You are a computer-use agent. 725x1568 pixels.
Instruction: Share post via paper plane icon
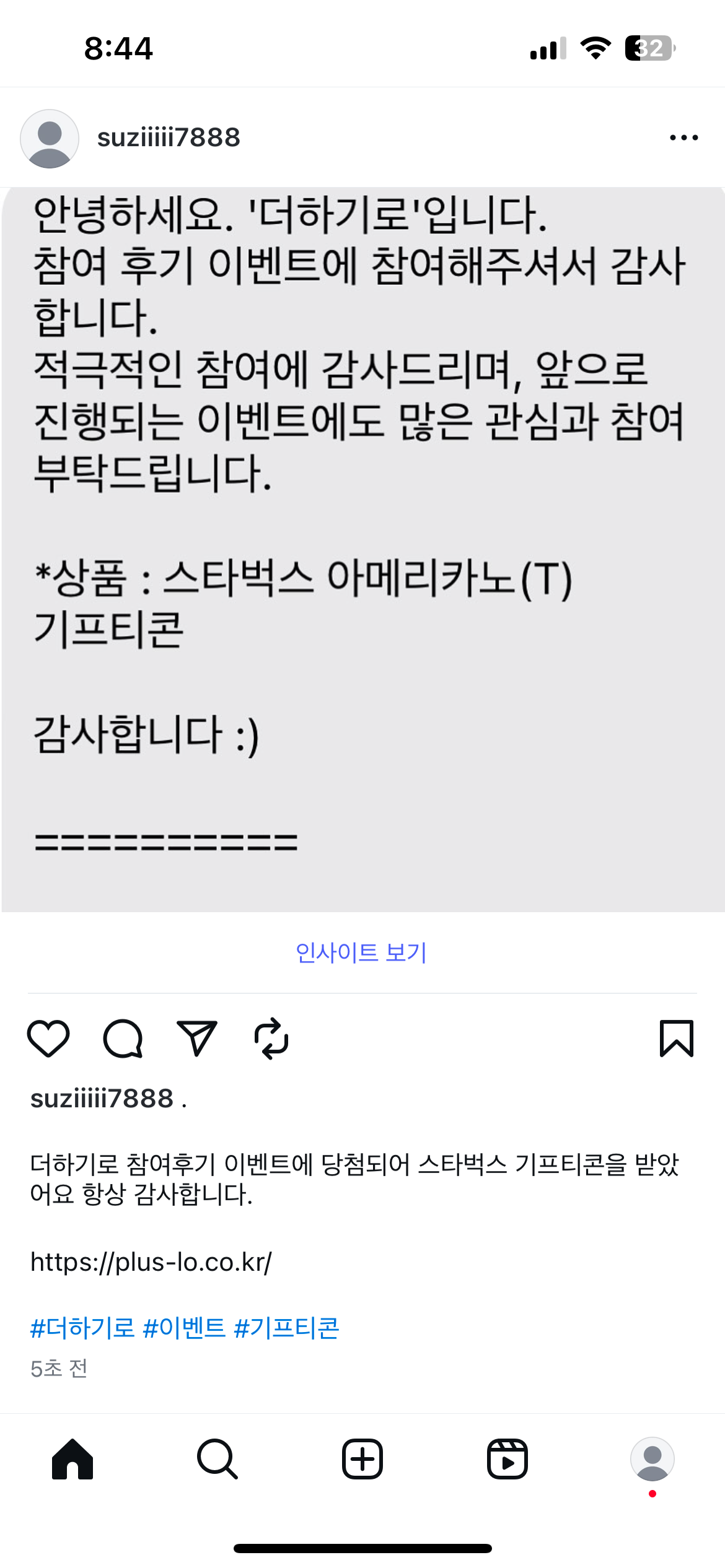[x=197, y=1038]
